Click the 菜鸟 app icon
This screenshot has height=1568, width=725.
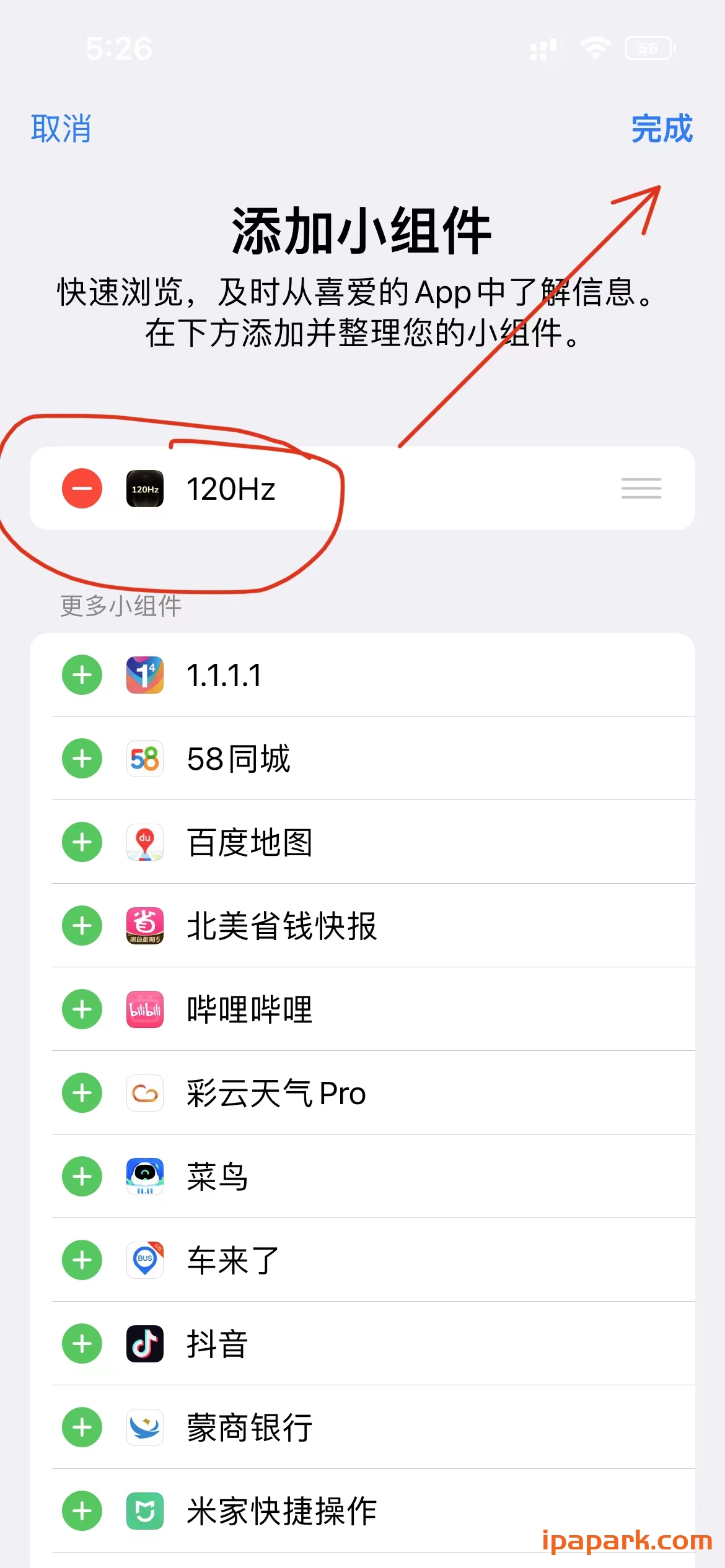[x=144, y=1177]
